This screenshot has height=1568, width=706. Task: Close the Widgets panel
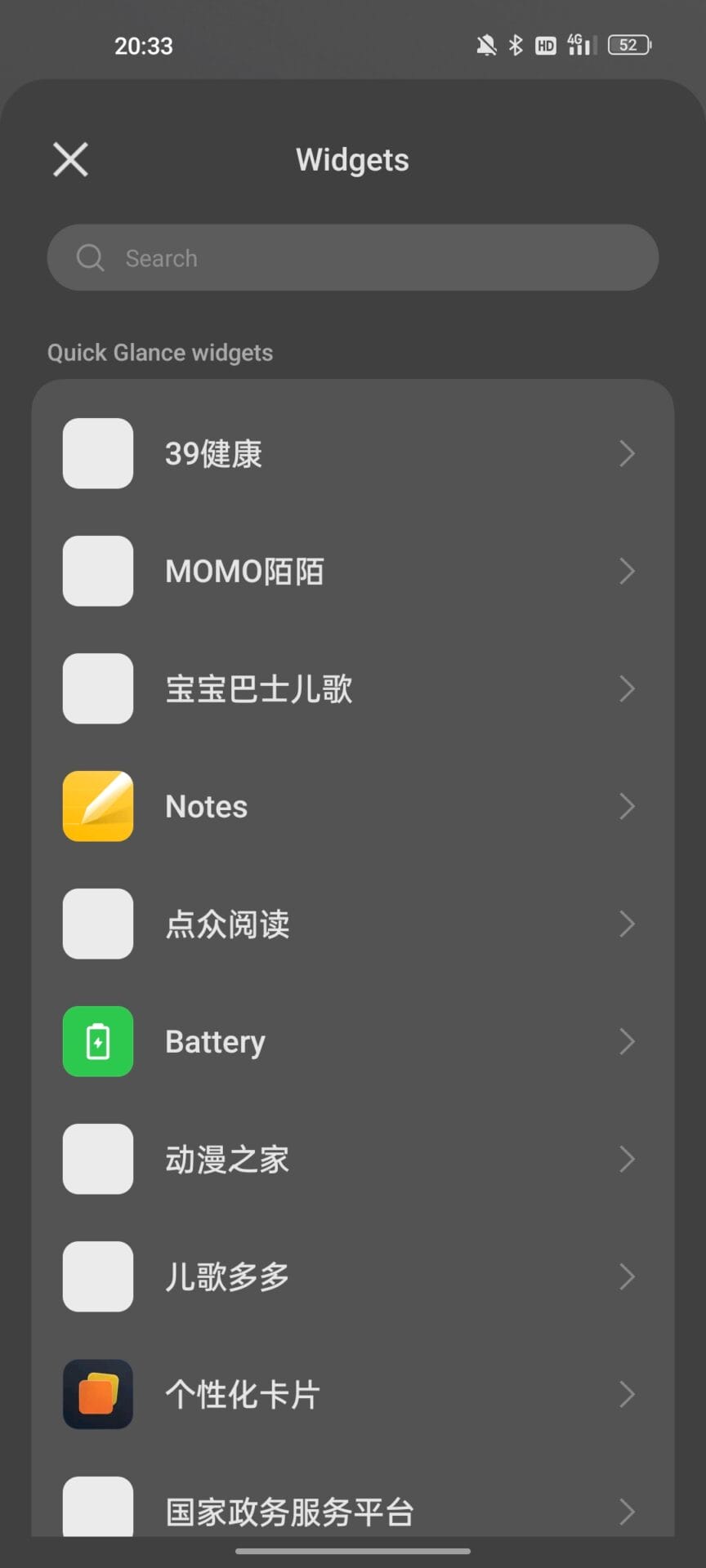(70, 159)
